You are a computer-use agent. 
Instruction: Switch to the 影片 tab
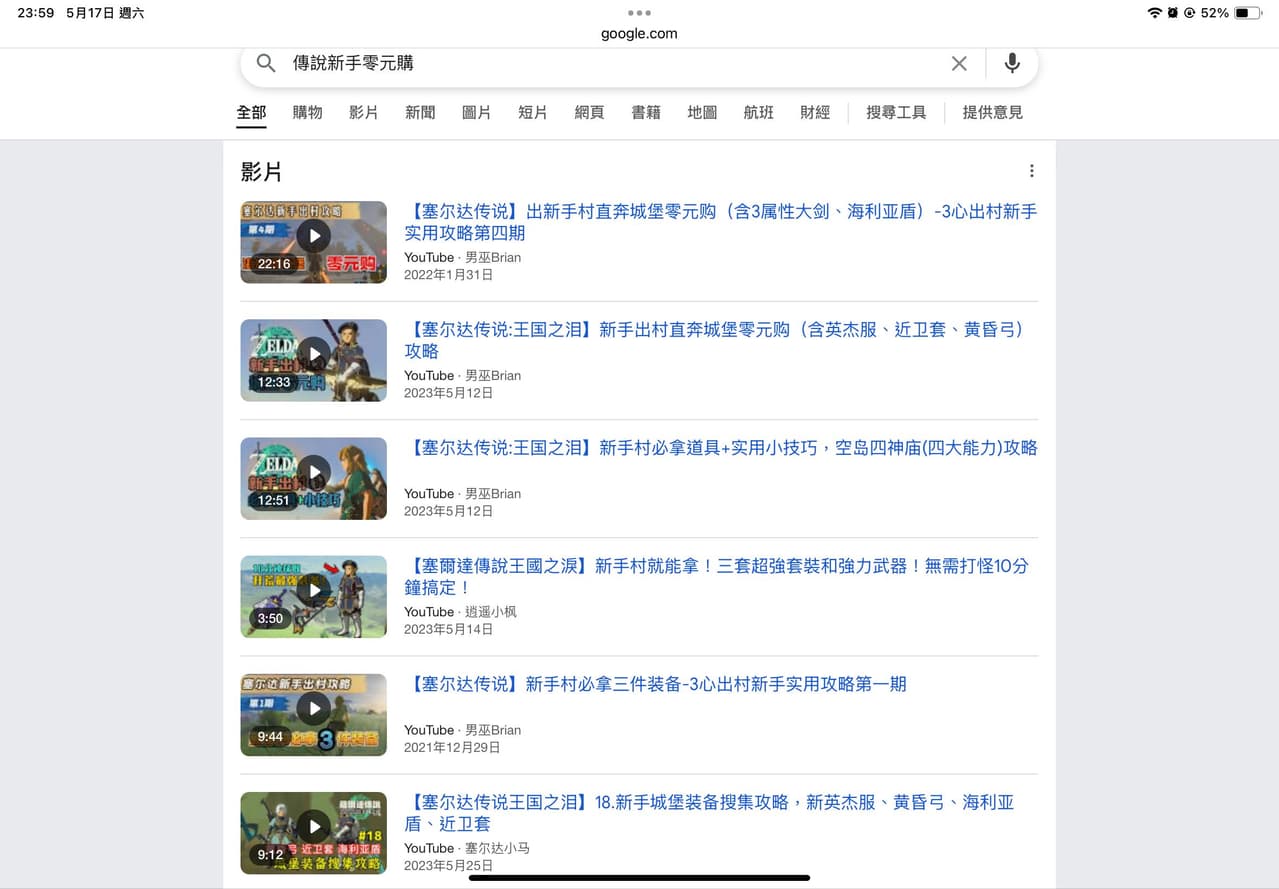(363, 113)
